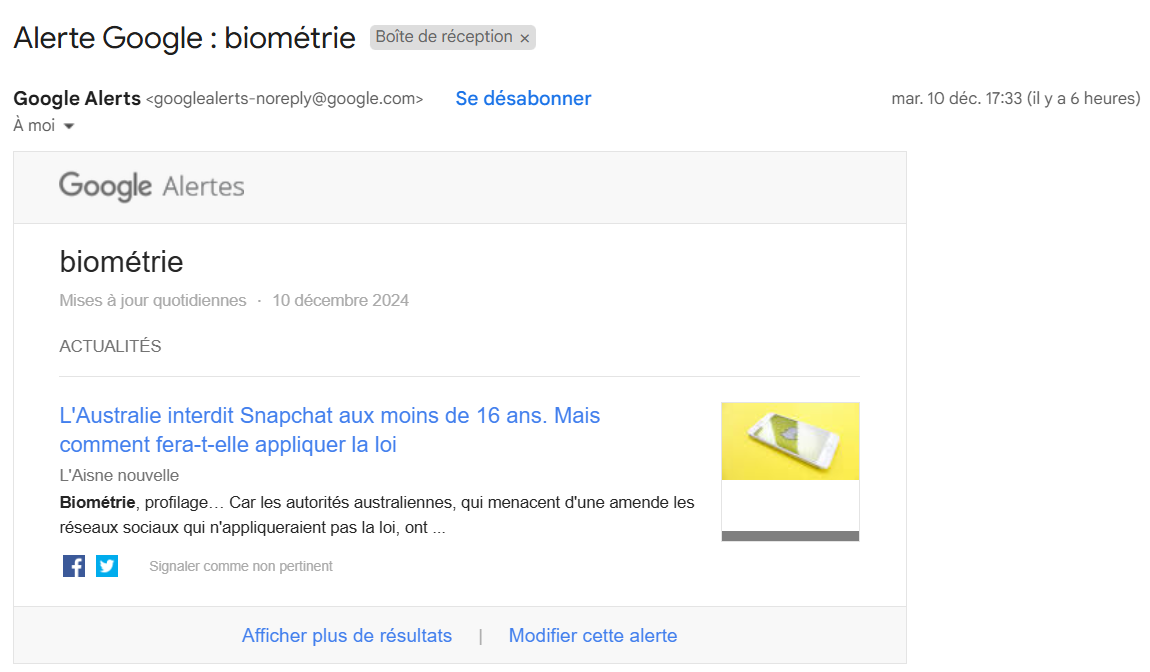This screenshot has height=672, width=1150.
Task: Tap the Se désabonner link
Action: pyautogui.click(x=523, y=99)
